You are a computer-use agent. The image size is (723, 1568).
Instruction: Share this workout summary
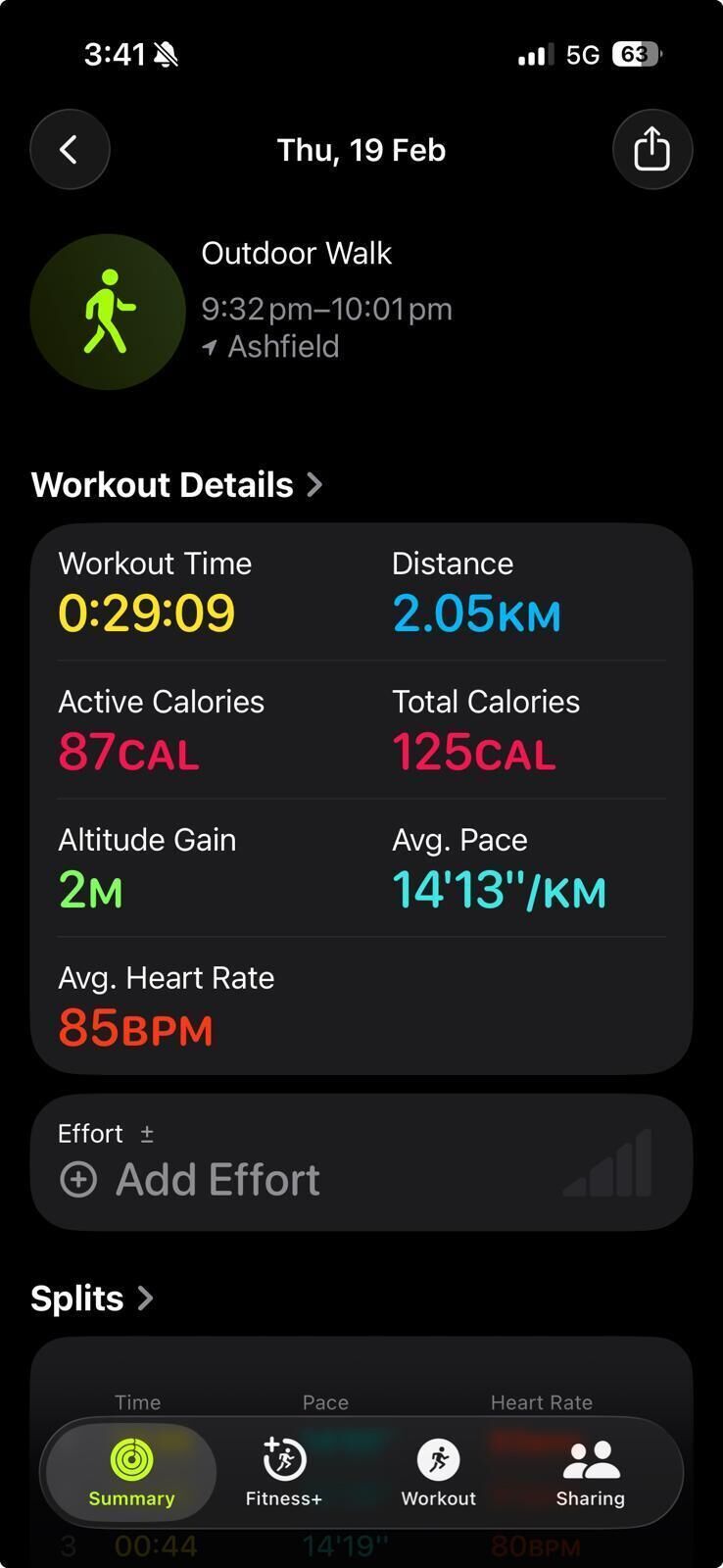coord(652,150)
